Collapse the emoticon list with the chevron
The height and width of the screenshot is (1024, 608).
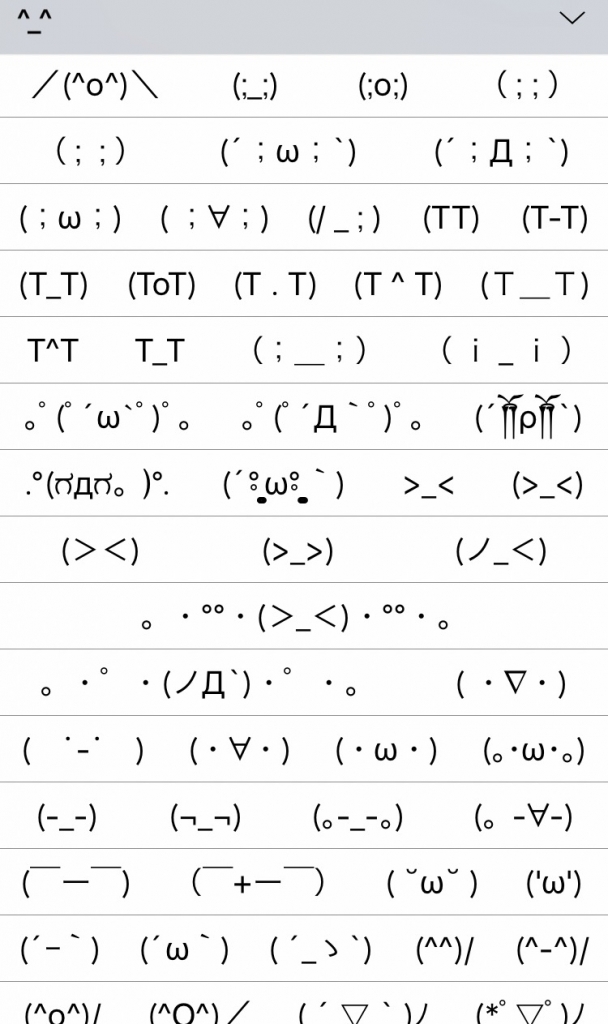pyautogui.click(x=572, y=18)
